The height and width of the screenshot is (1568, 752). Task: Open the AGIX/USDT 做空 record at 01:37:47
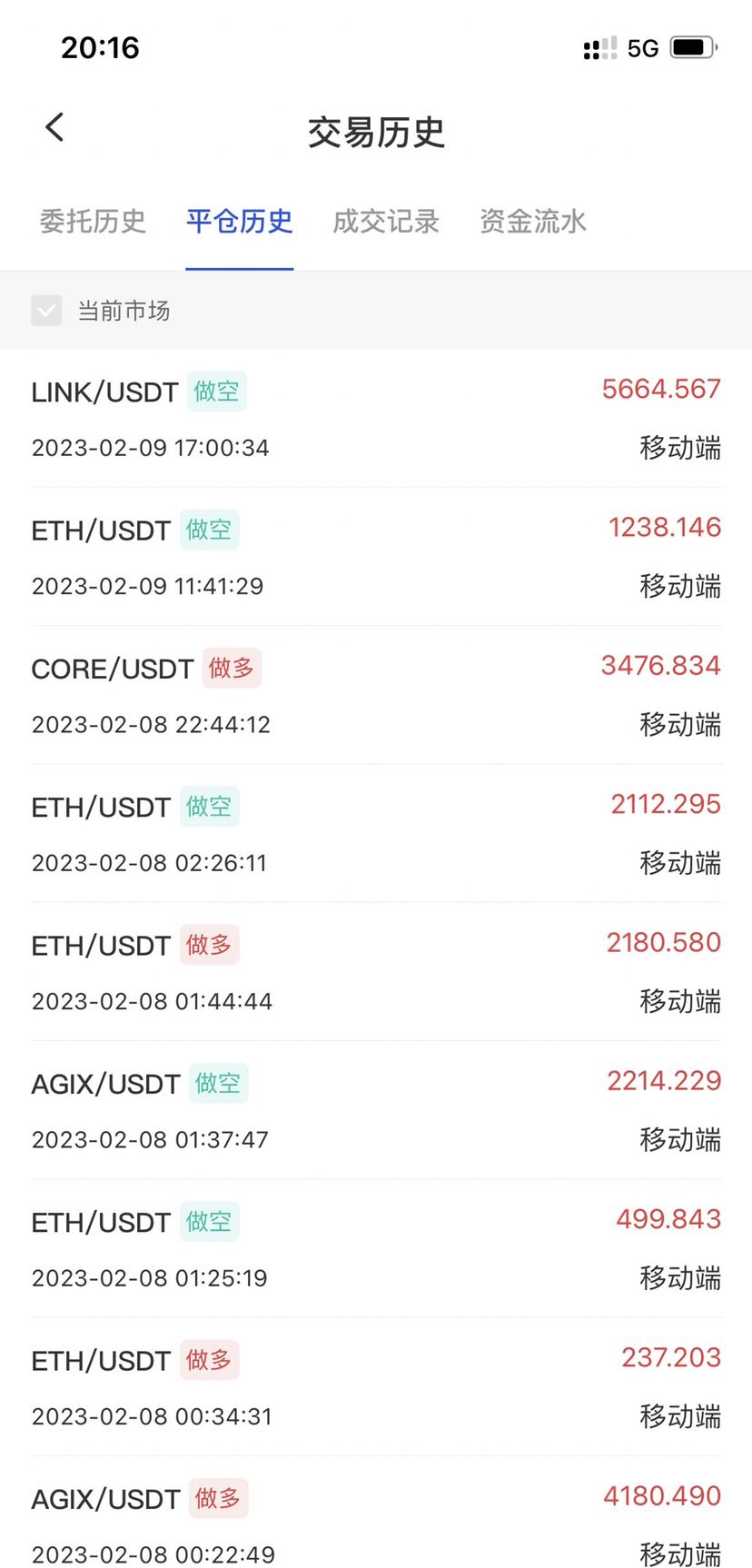point(376,1110)
